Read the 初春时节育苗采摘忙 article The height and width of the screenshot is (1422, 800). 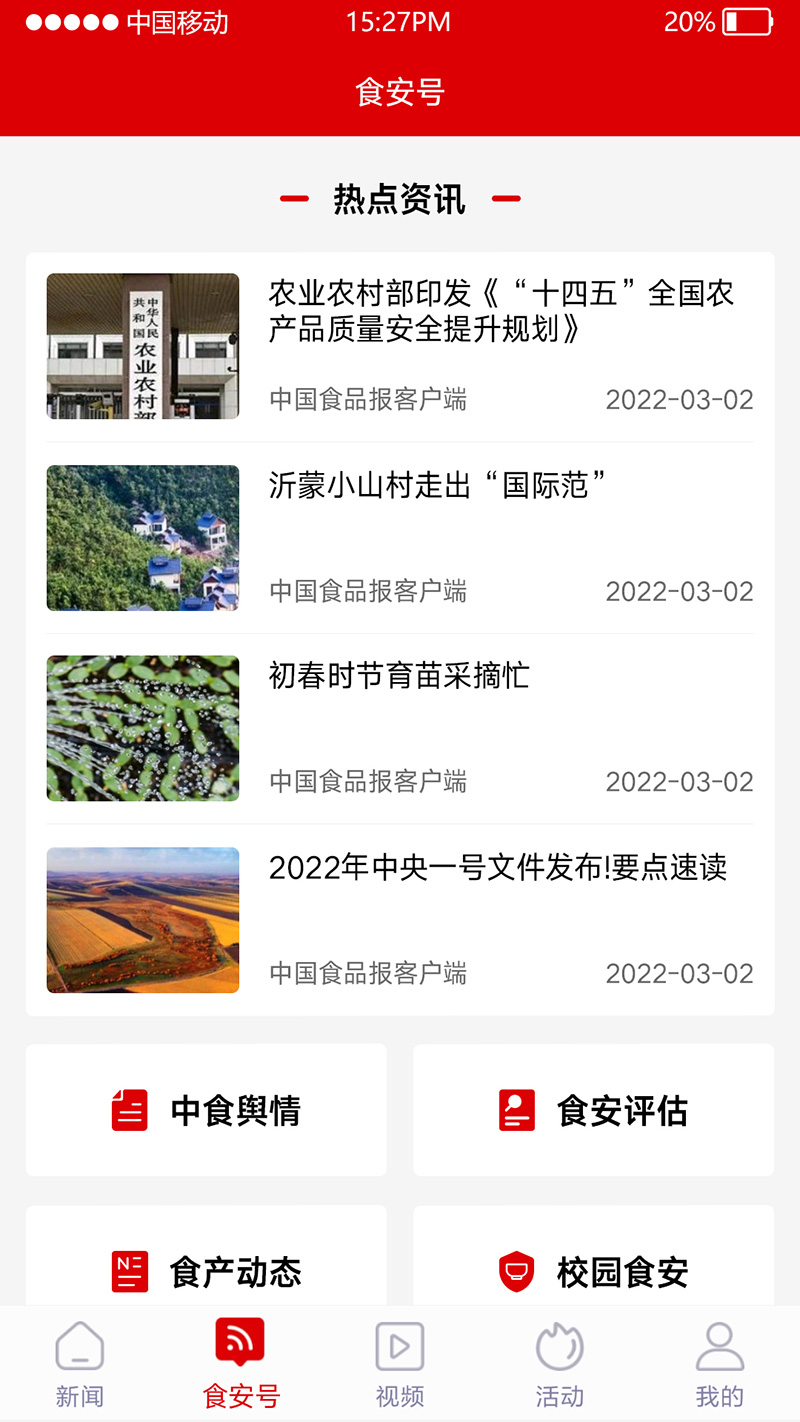tap(400, 677)
